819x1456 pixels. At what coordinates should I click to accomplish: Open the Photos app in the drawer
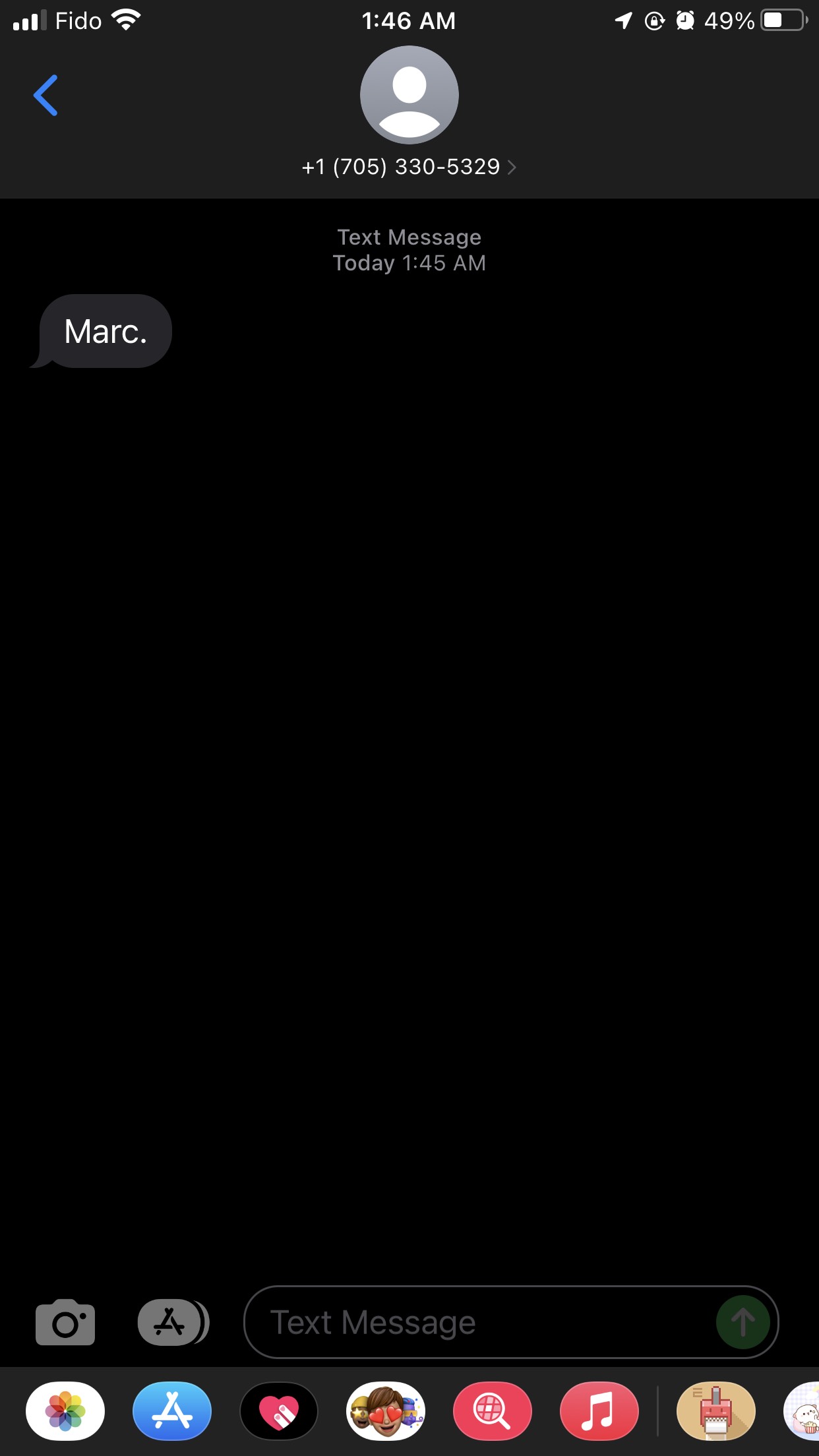tap(65, 1412)
